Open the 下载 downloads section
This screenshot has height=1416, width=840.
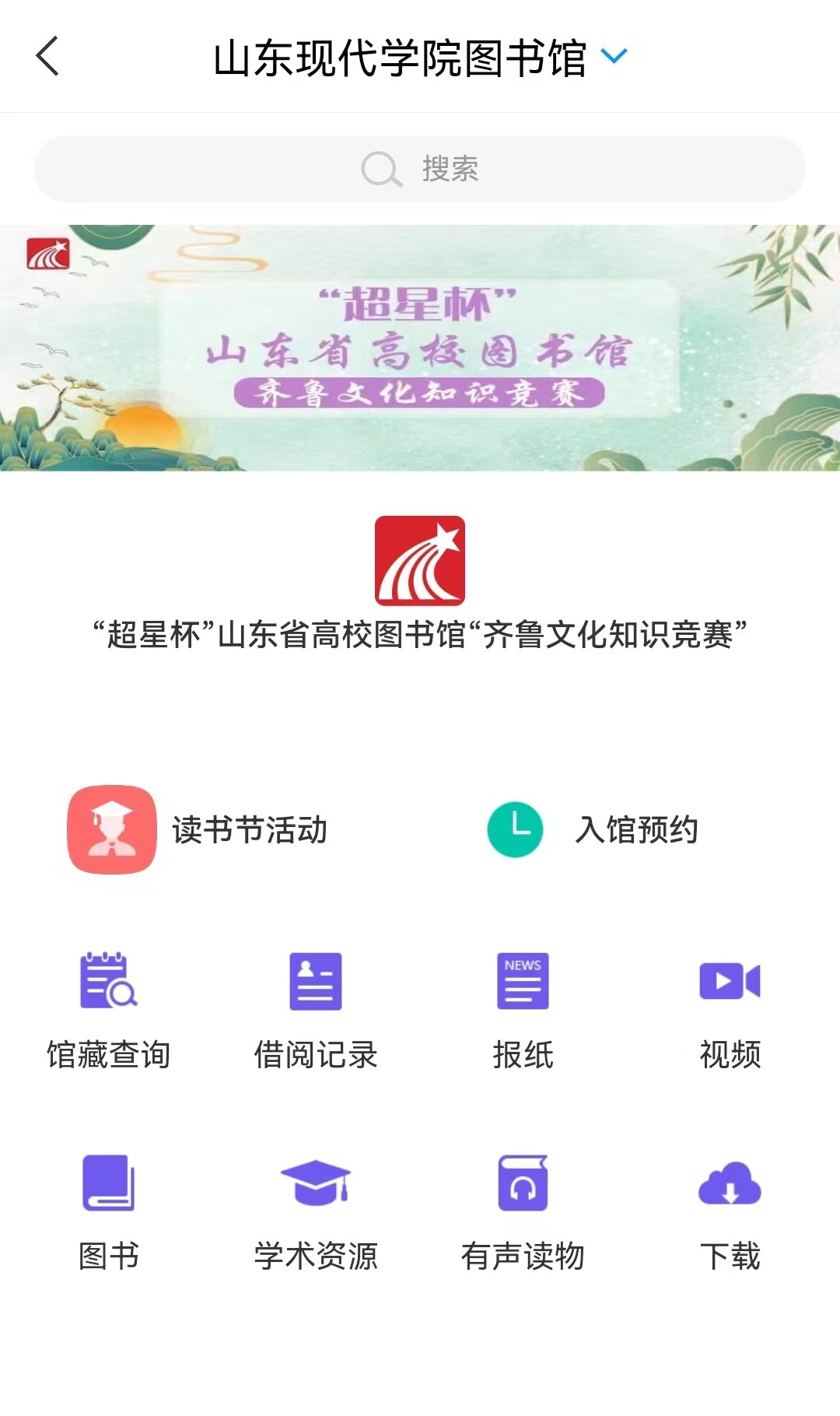coord(730,1212)
